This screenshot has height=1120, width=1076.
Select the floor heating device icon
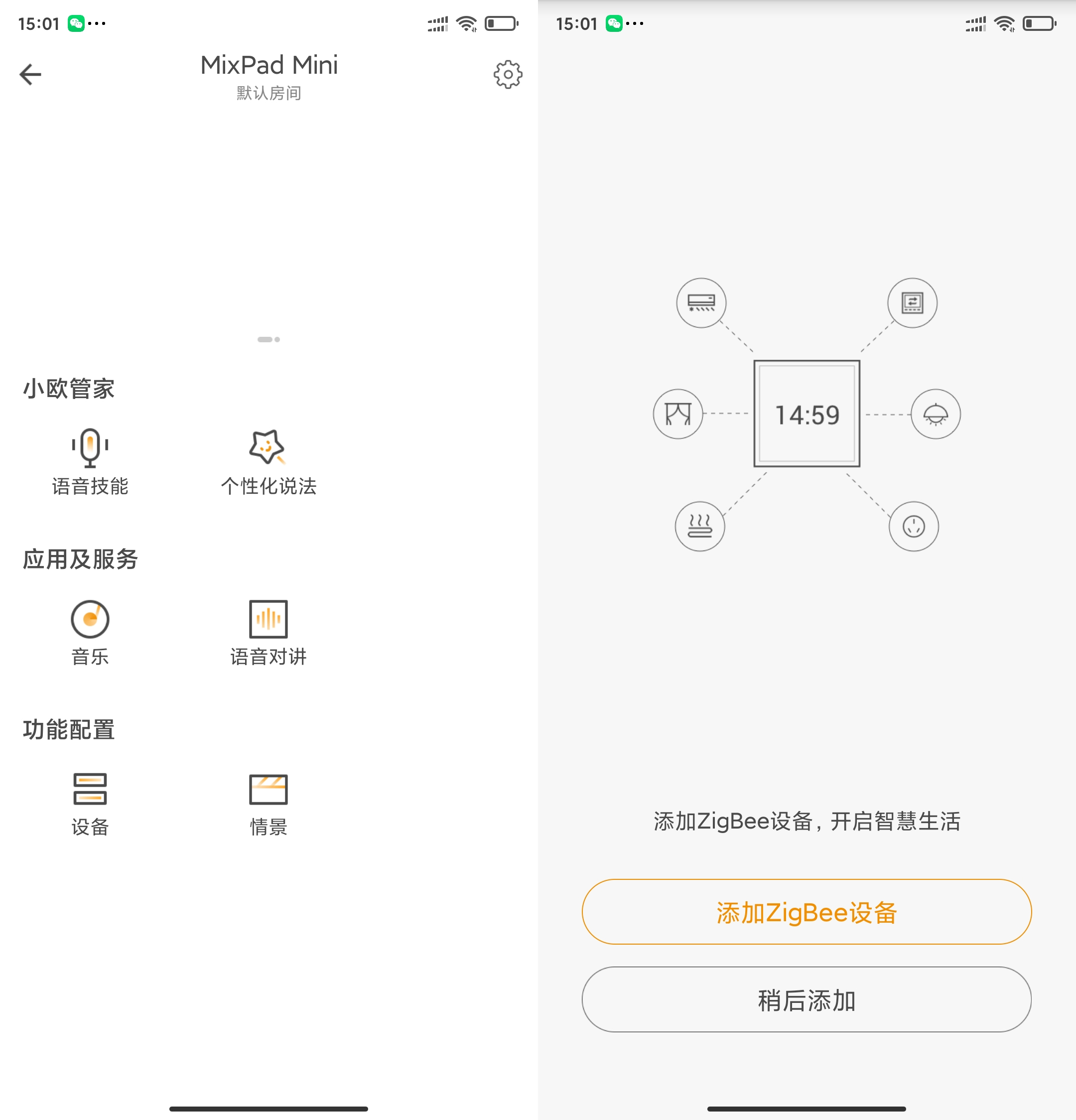tap(700, 526)
